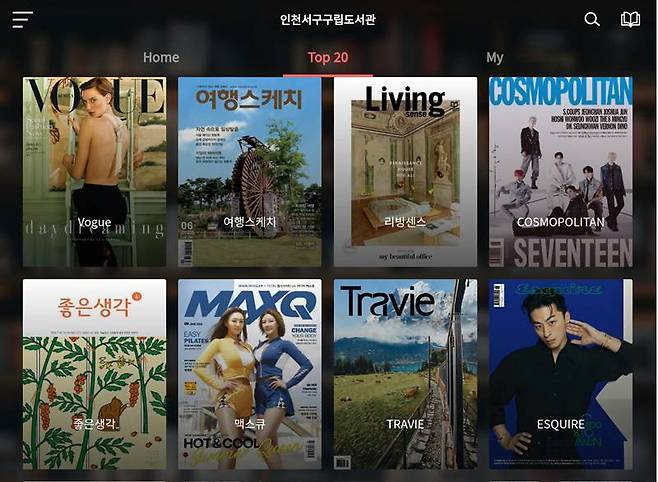
Task: Open the Vogue magazine
Action: (94, 172)
